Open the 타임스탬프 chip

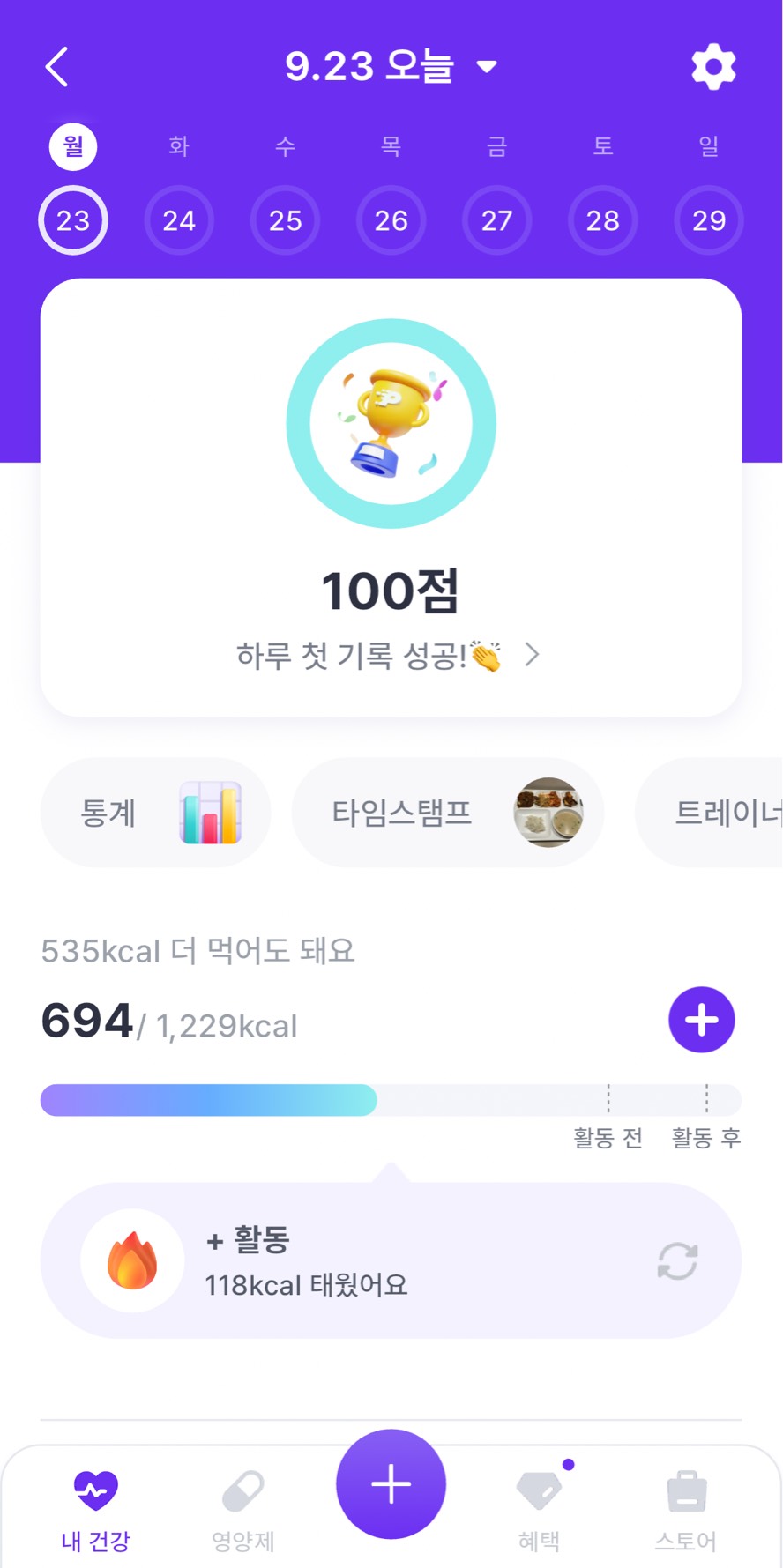pyautogui.click(x=448, y=813)
